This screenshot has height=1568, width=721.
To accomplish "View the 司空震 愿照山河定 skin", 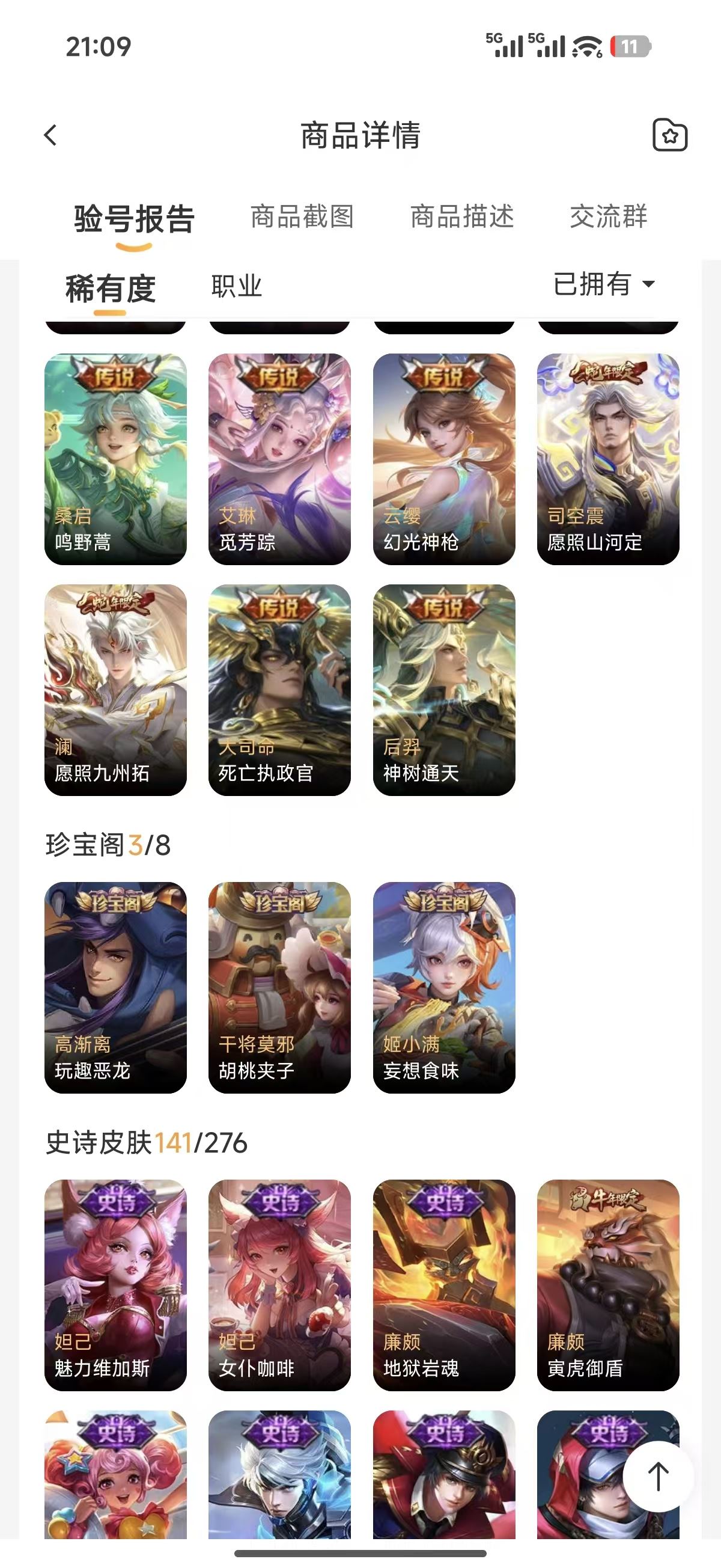I will pos(608,459).
